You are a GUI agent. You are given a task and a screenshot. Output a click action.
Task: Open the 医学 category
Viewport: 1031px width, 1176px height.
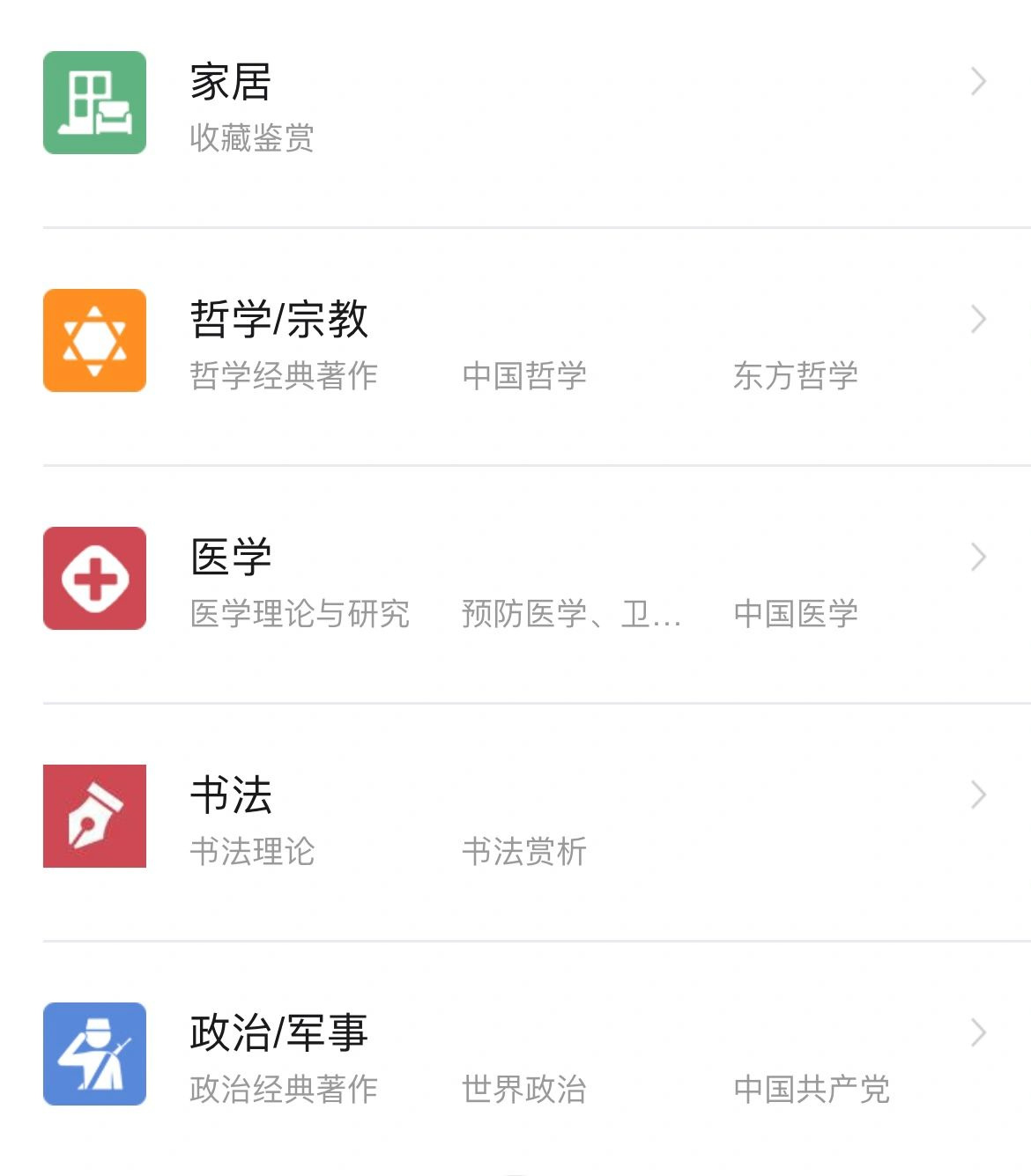point(231,557)
